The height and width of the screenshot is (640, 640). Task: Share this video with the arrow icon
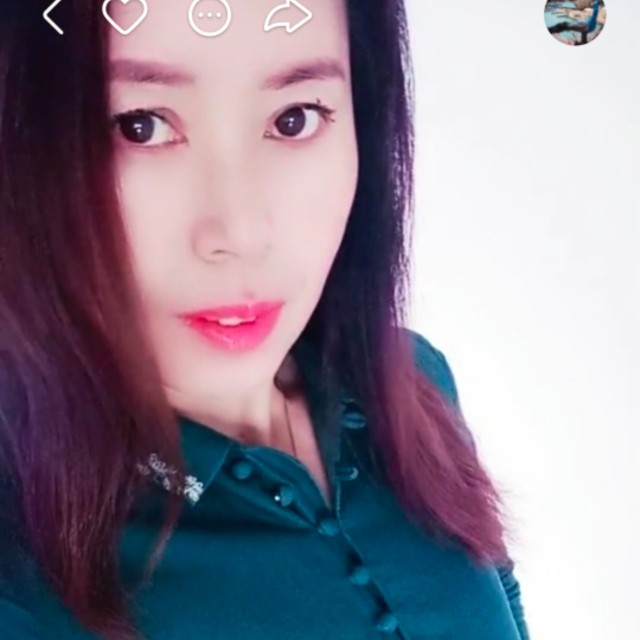288,16
